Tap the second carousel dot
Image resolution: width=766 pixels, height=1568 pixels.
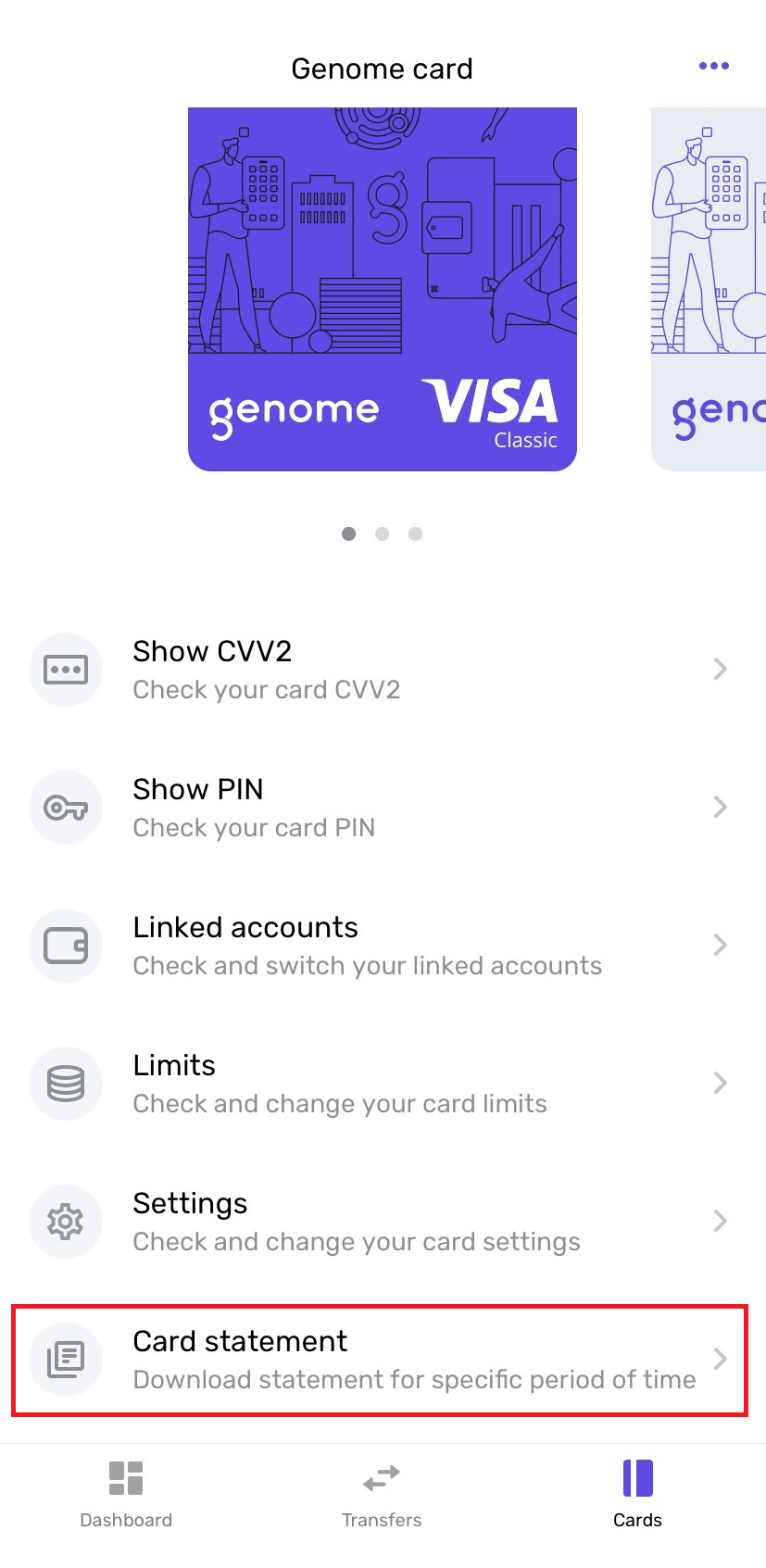point(382,533)
